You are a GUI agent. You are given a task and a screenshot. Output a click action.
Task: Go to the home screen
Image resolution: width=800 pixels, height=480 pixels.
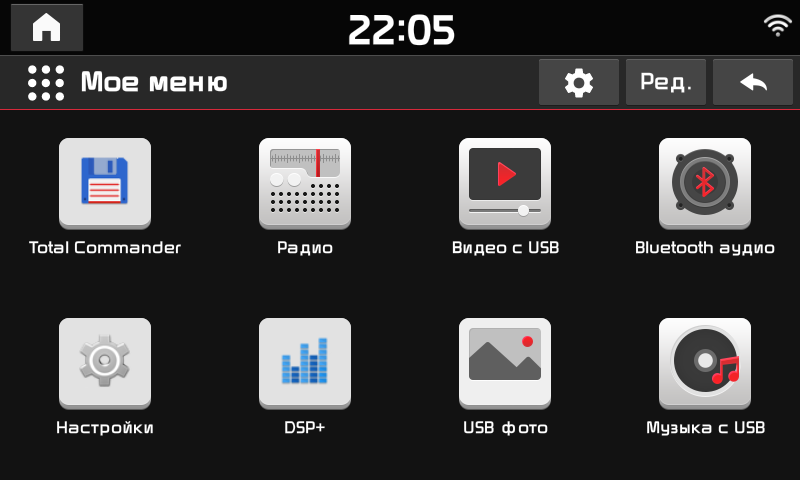[47, 28]
